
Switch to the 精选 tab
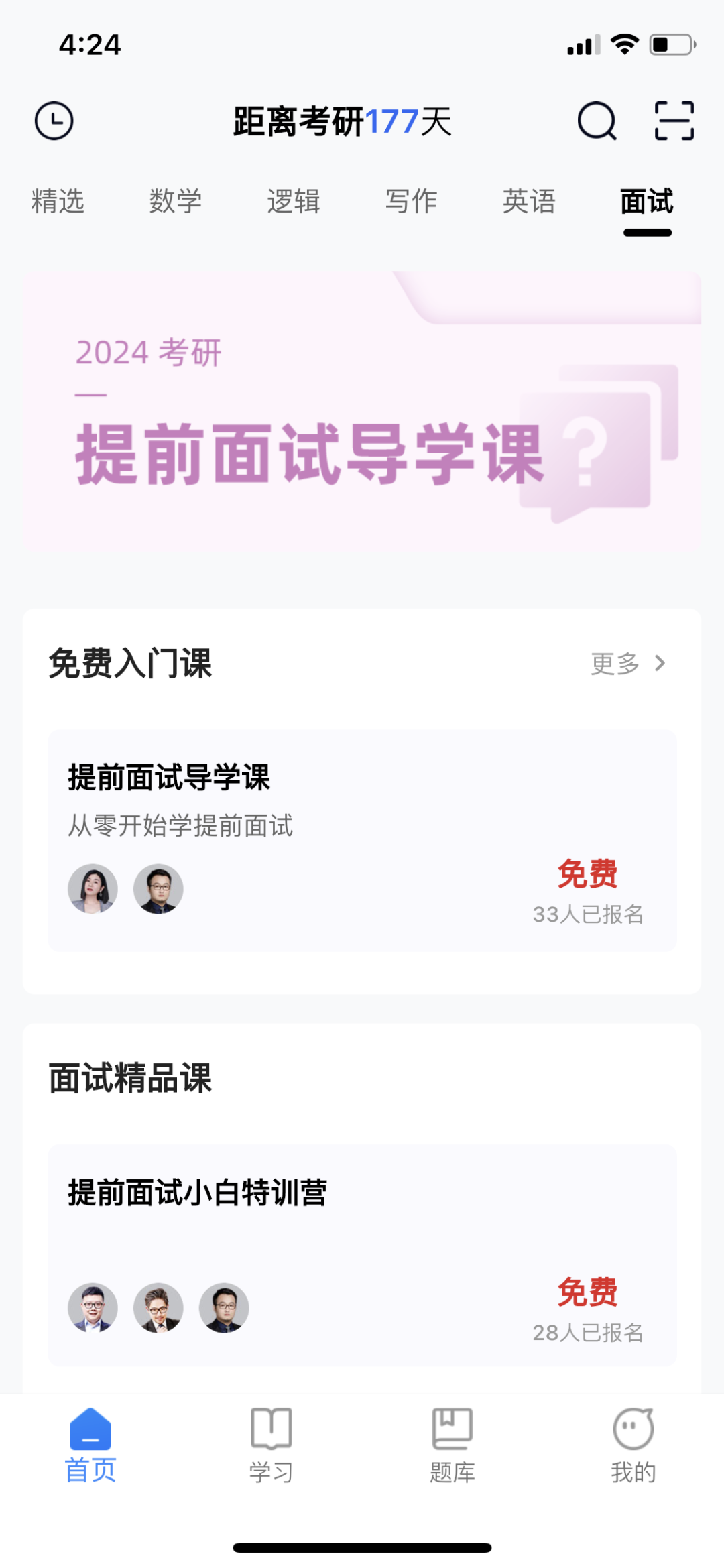pos(58,201)
